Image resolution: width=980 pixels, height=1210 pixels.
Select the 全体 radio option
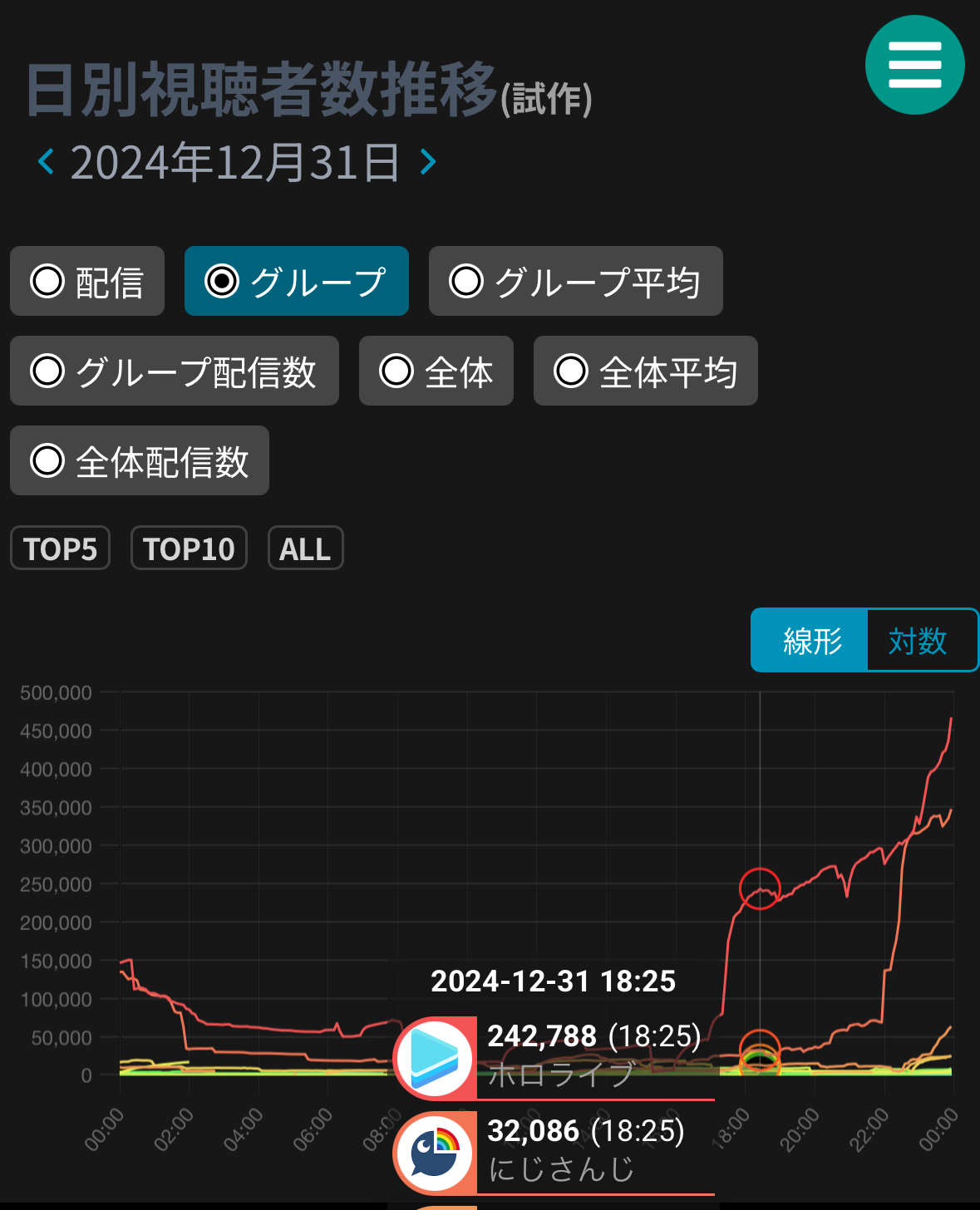[x=436, y=371]
